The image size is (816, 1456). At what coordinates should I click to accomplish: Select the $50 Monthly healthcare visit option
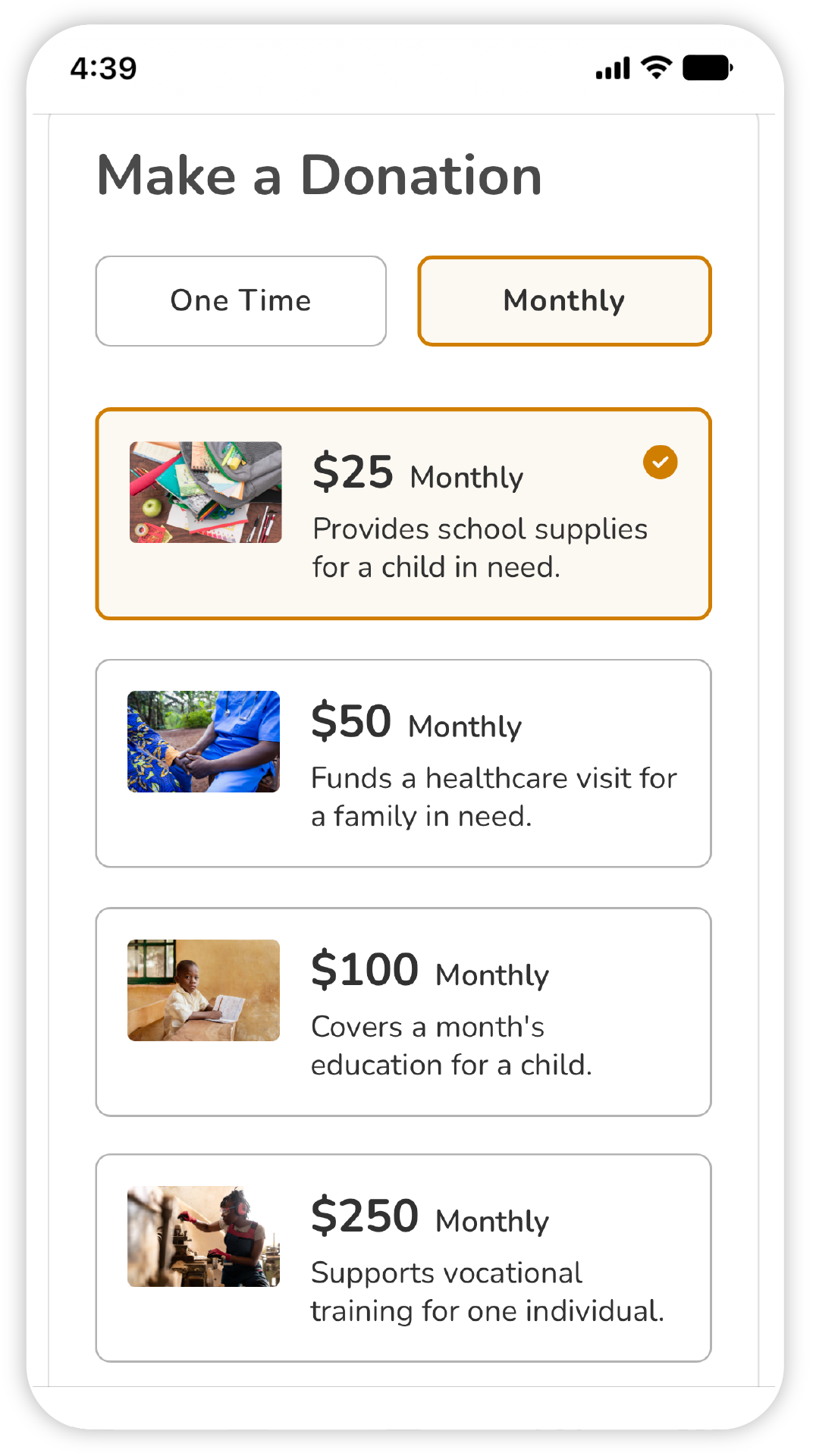(403, 764)
